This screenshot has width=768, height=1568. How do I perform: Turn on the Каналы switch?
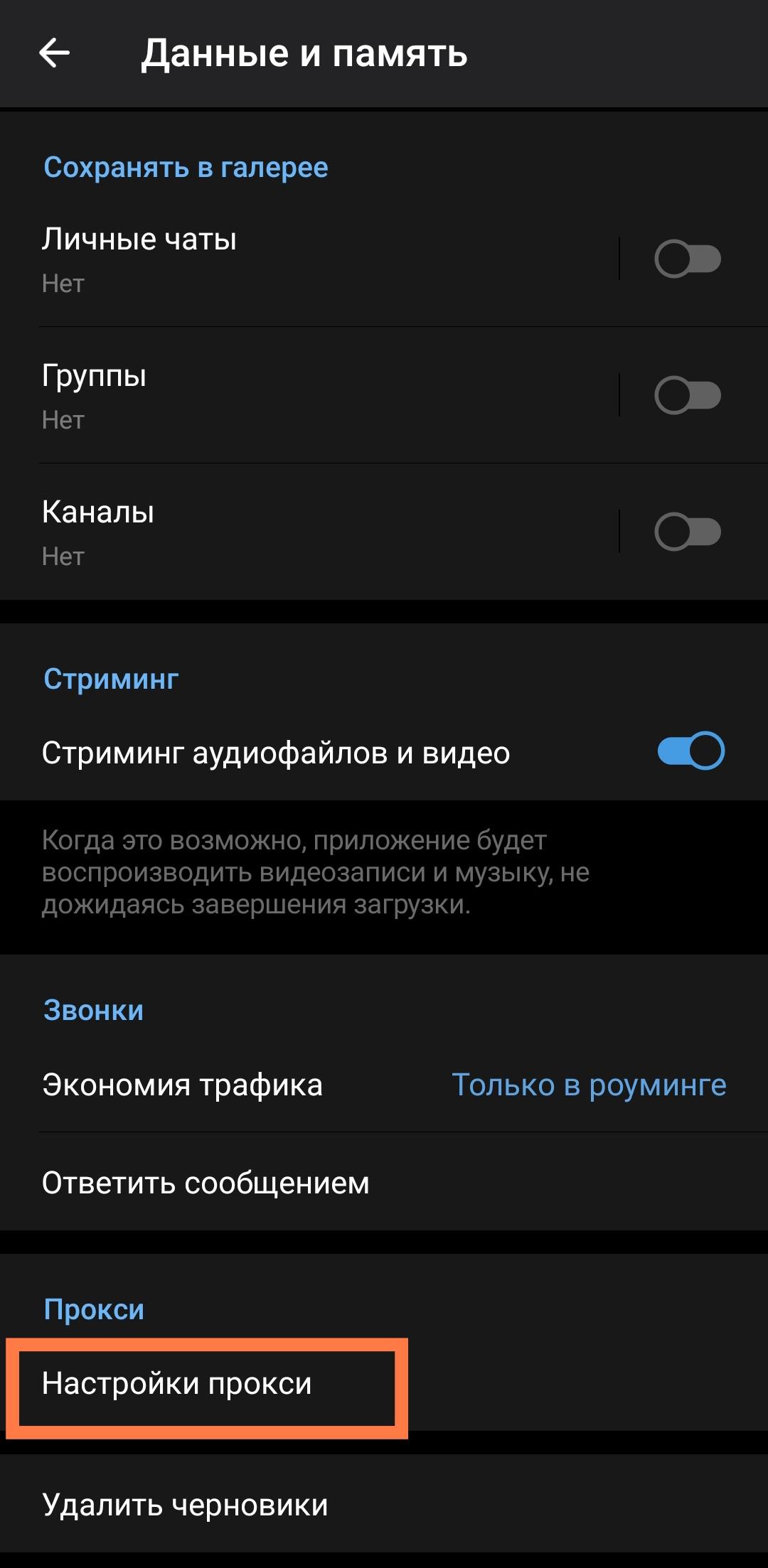687,532
